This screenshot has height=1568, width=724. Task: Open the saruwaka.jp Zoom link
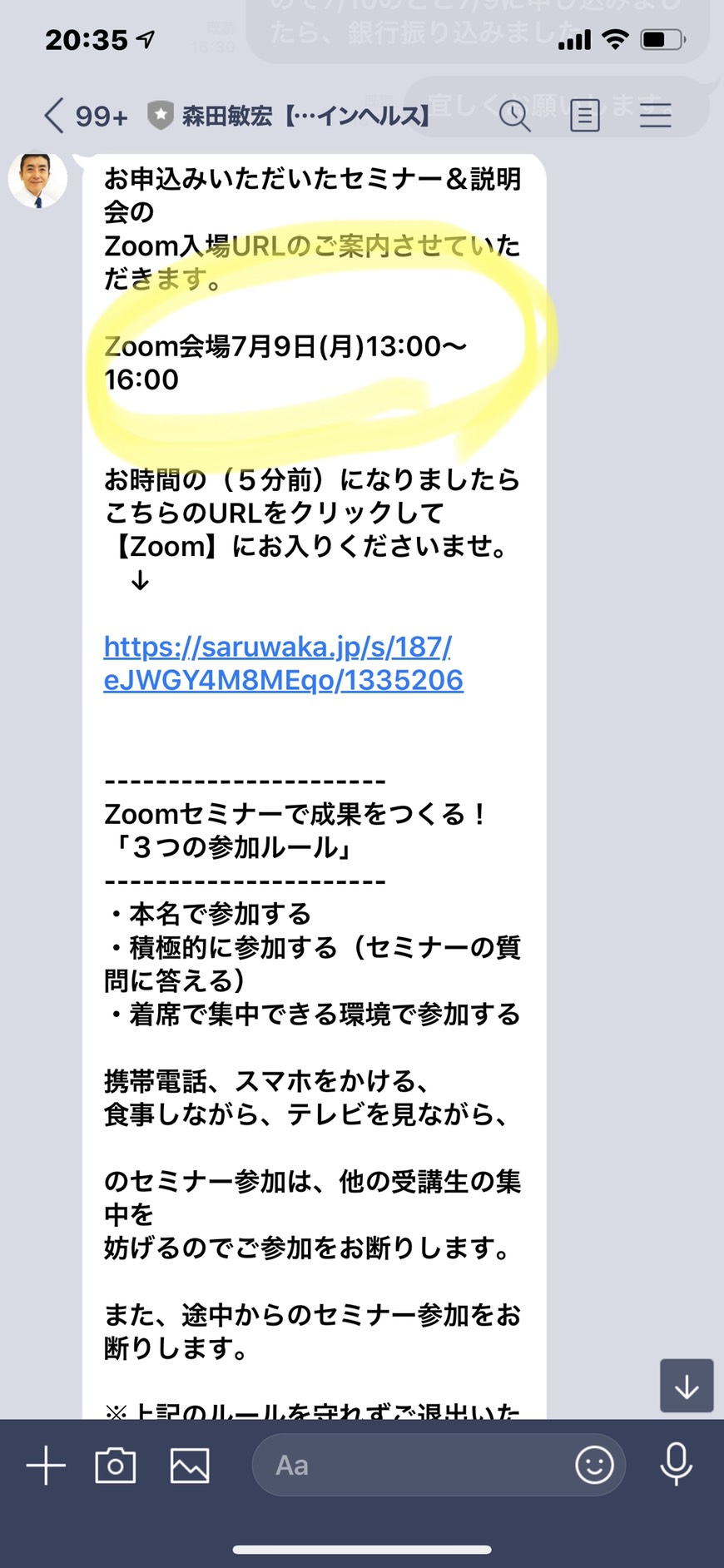[x=283, y=663]
